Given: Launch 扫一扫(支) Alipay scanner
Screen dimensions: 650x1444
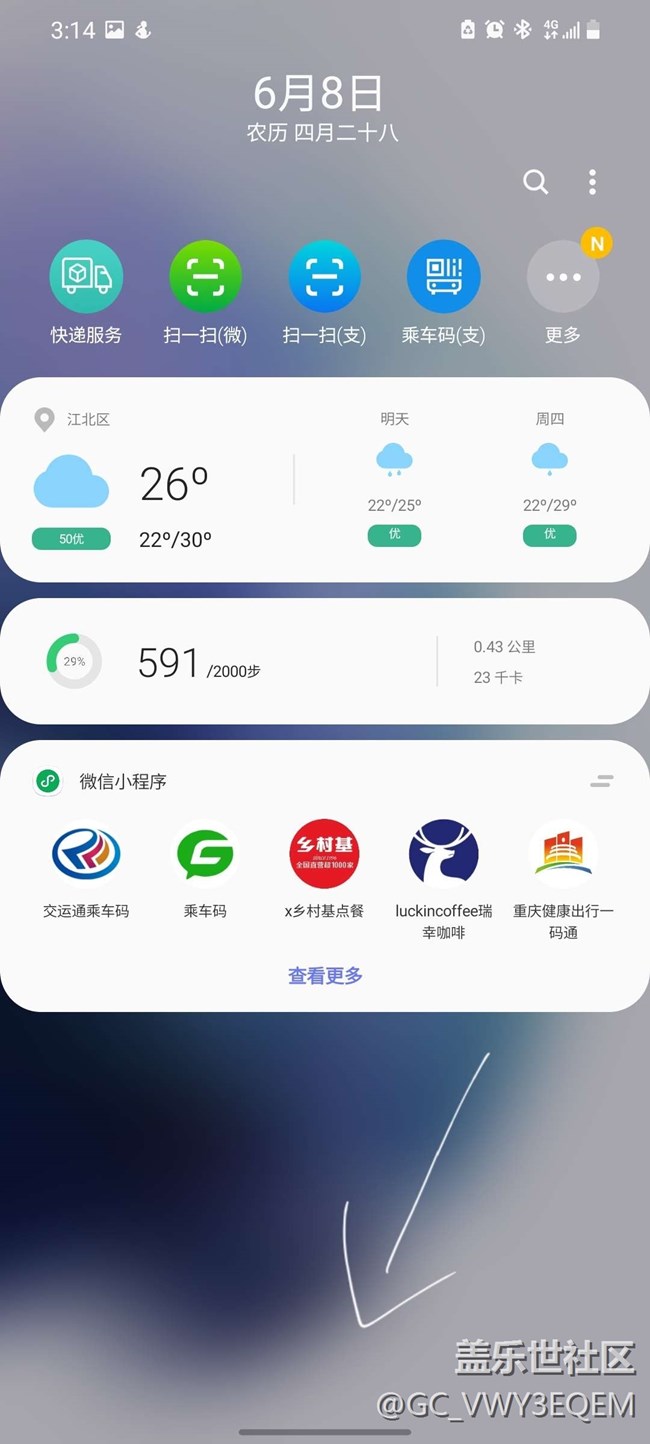Looking at the screenshot, I should tap(324, 277).
